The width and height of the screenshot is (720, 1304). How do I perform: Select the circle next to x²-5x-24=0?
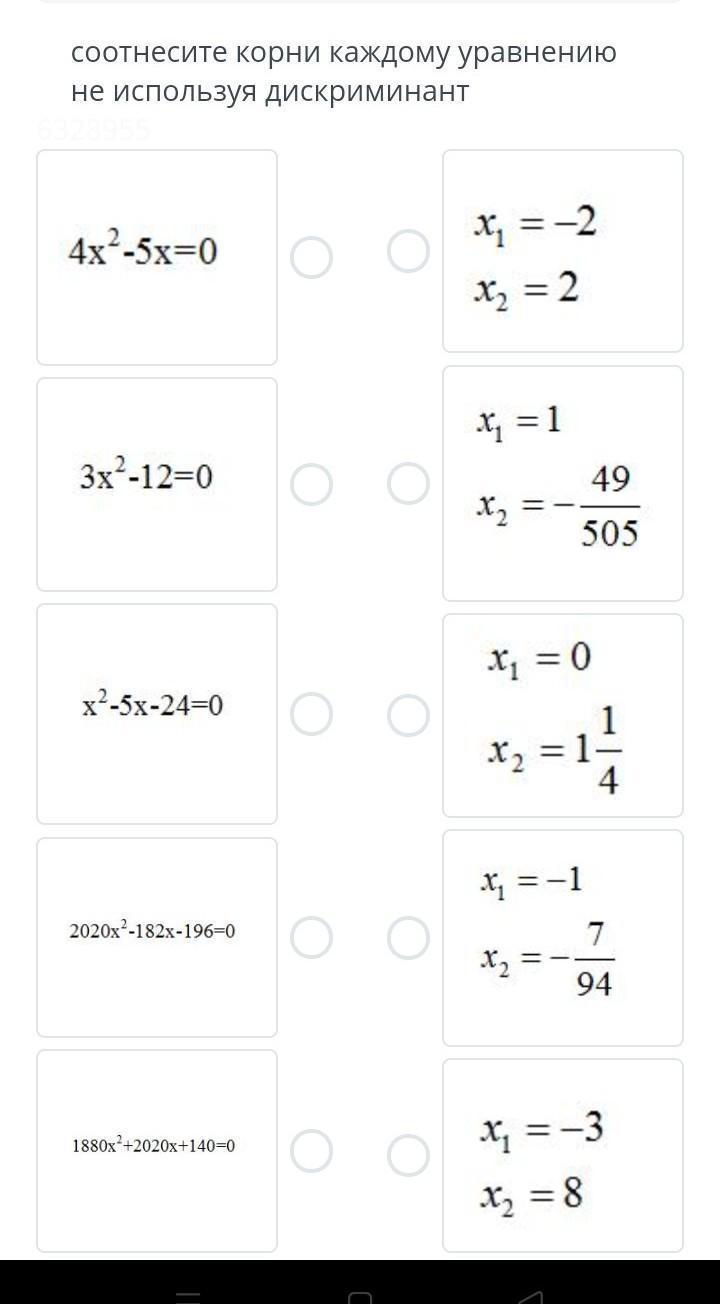point(311,714)
